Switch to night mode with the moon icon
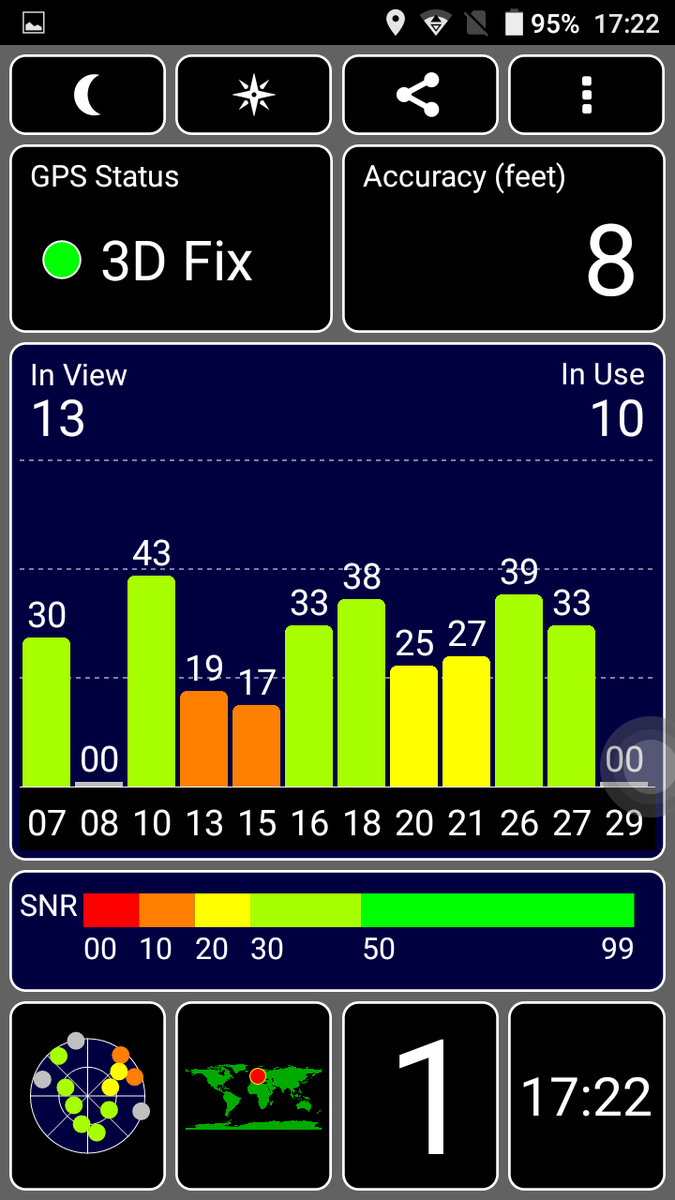The width and height of the screenshot is (675, 1200). coord(87,95)
